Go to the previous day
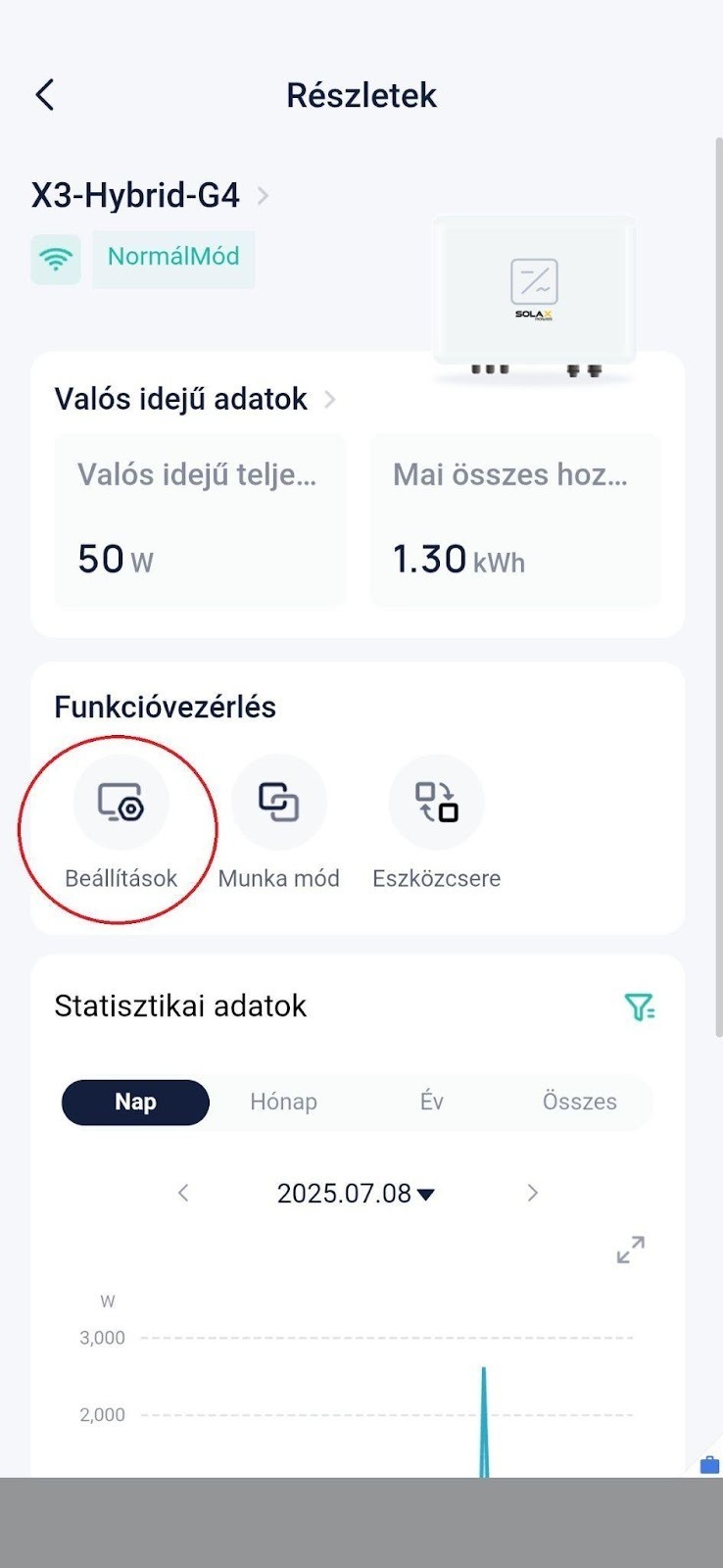This screenshot has height=1568, width=723. 183,1193
